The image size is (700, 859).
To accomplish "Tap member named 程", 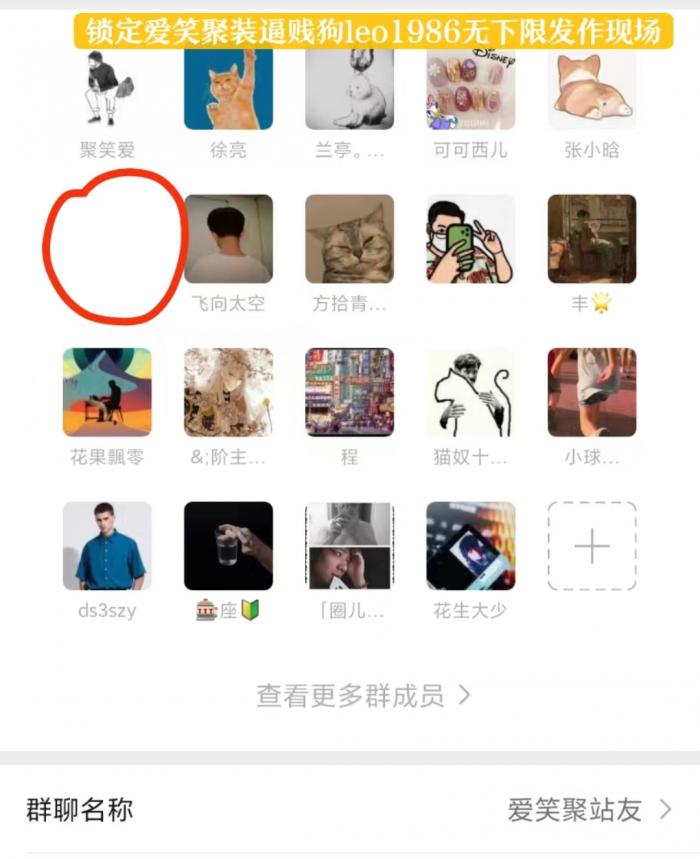I will [x=349, y=392].
